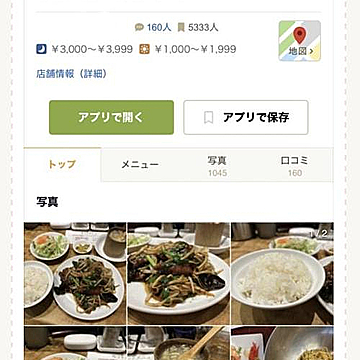Open the photo of the large white rice bowl
Screen dimensions: 360x360
click(x=282, y=273)
